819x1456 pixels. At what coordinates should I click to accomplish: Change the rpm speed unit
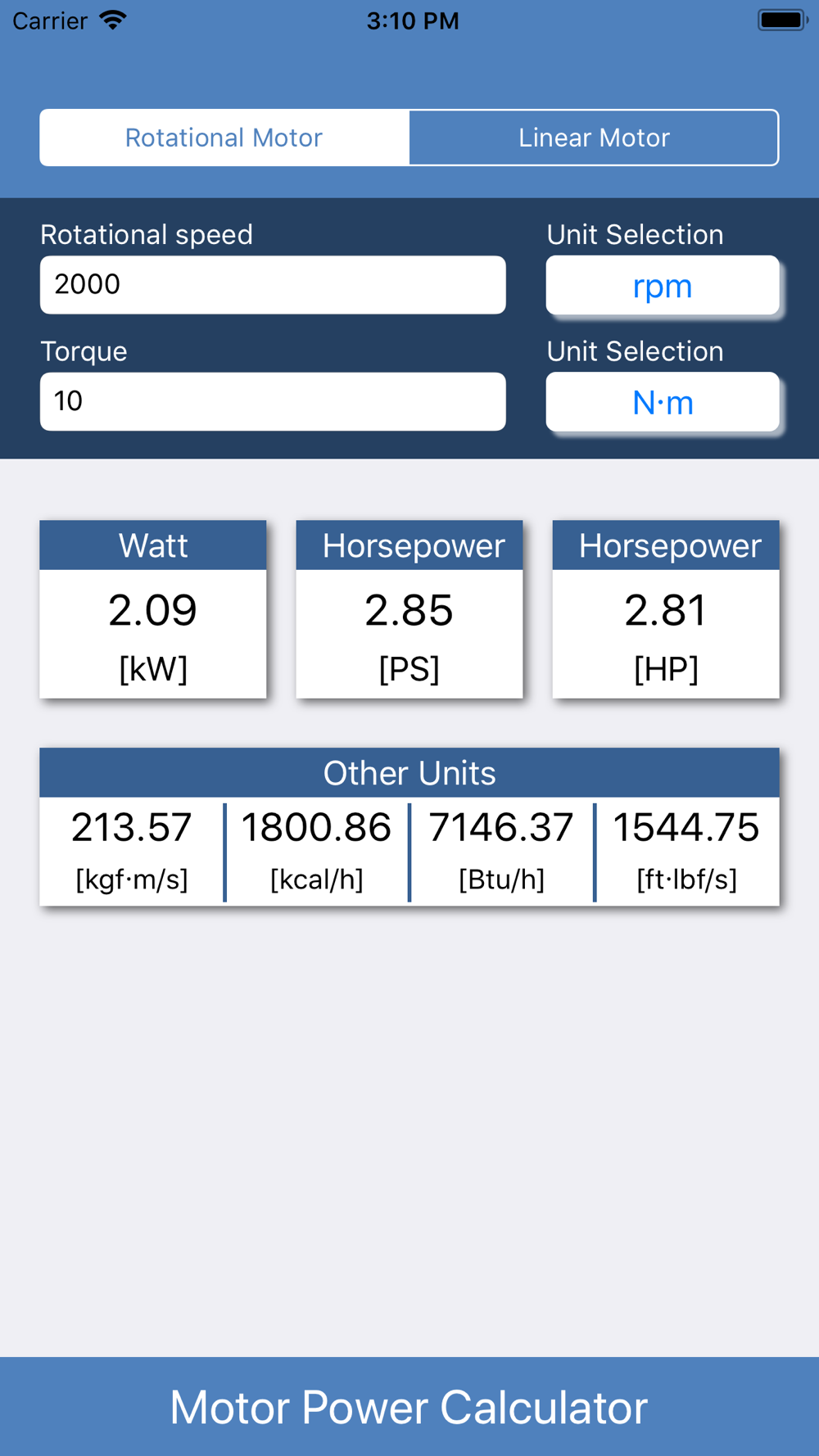[663, 285]
